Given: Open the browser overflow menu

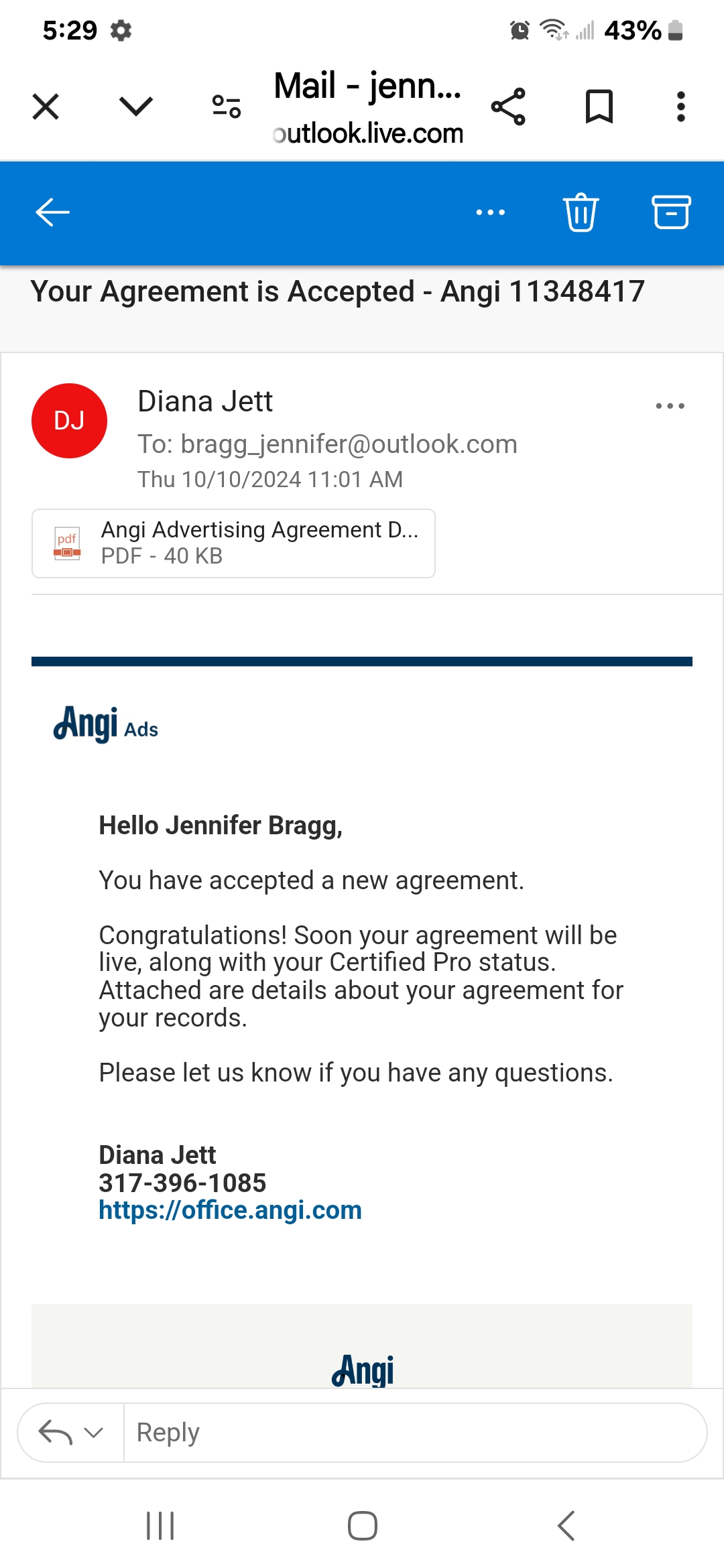Looking at the screenshot, I should [680, 107].
